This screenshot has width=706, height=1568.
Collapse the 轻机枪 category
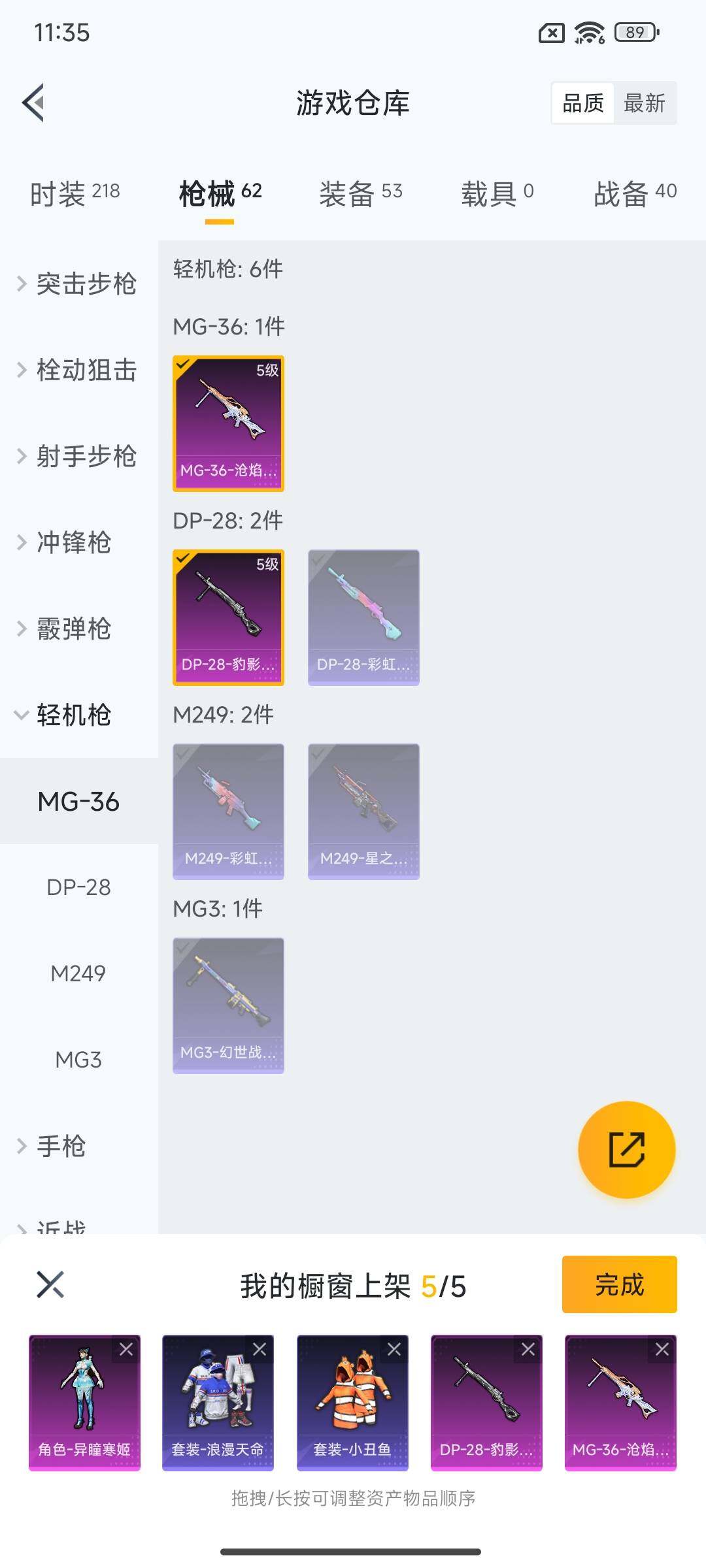(x=65, y=715)
